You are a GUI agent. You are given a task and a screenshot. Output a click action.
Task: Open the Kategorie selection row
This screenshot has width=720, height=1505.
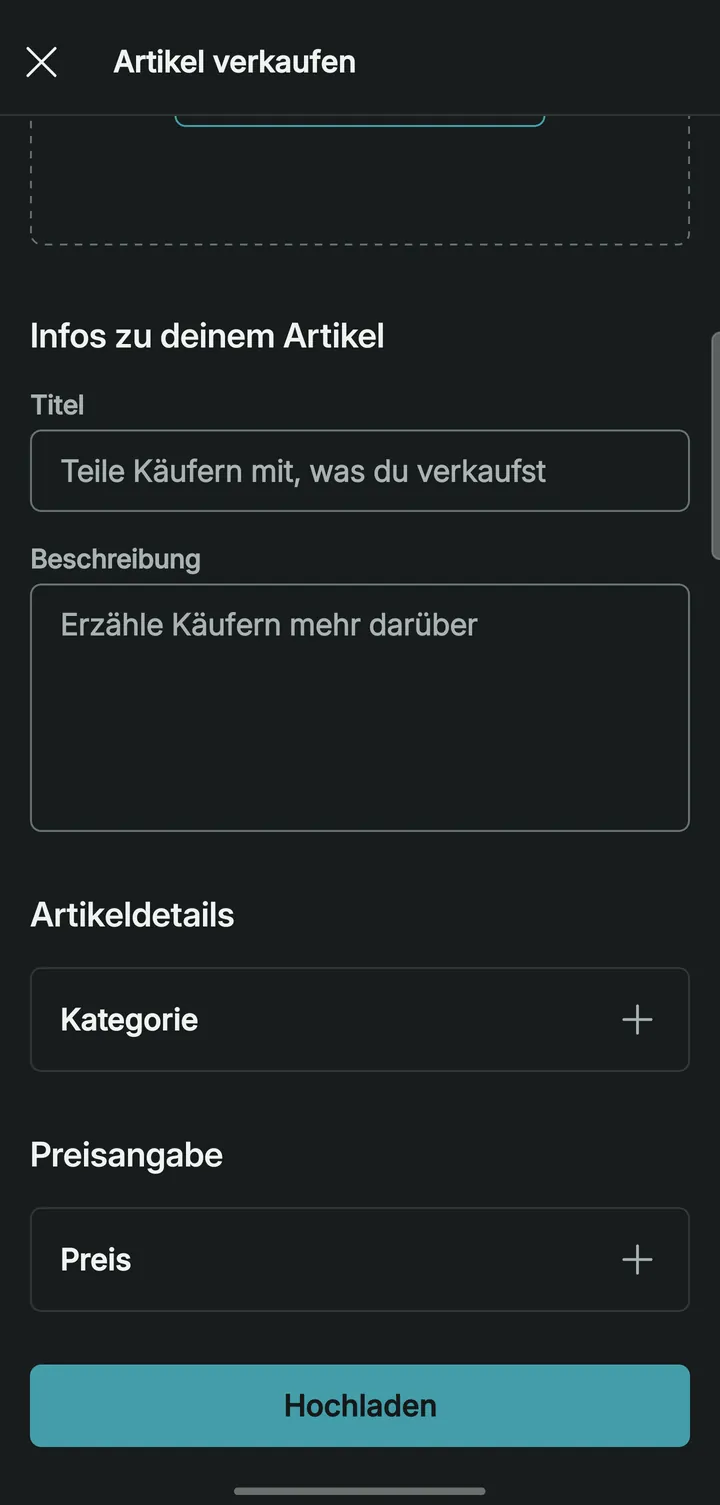pos(360,1020)
